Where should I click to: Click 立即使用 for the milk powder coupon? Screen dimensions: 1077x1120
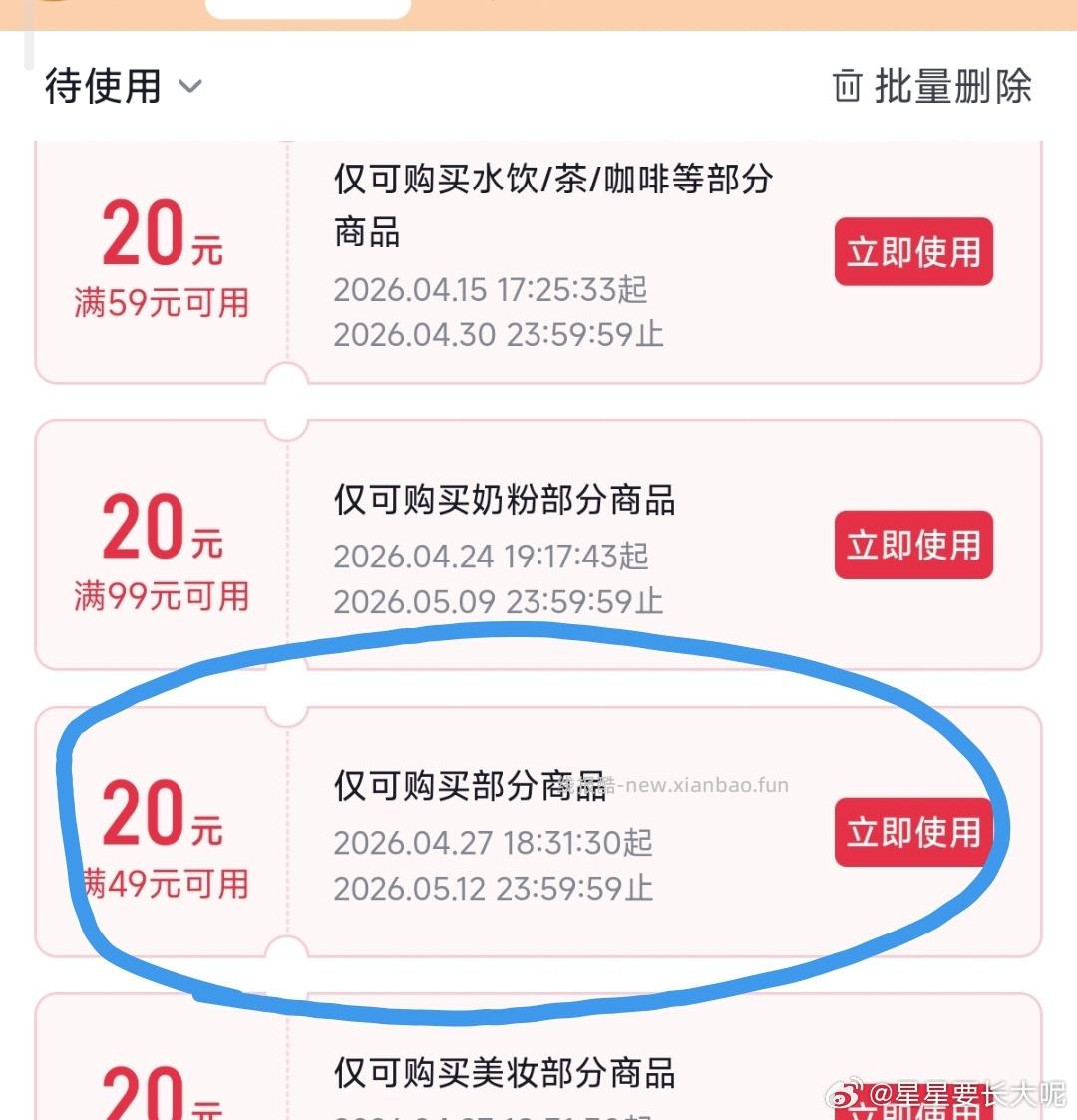pos(912,546)
